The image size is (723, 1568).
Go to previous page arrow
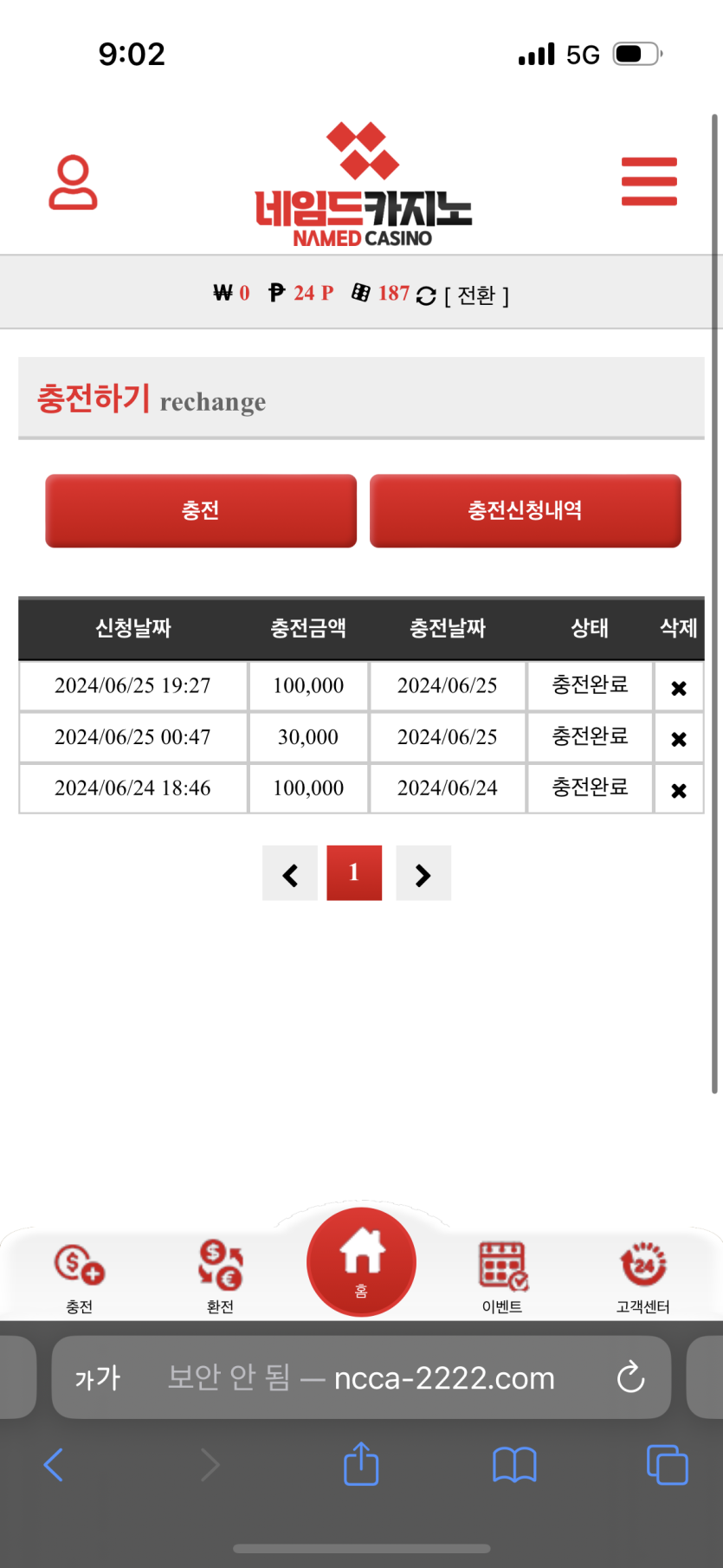(x=290, y=873)
